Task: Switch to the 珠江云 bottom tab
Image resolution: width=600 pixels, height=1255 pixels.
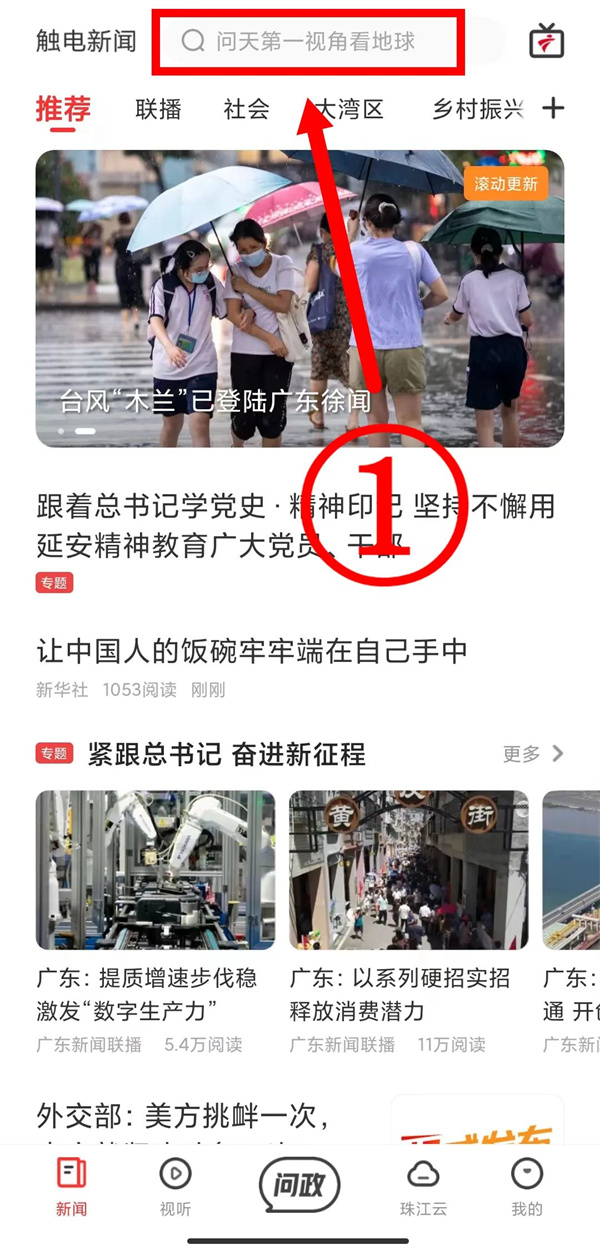Action: coord(422,1187)
